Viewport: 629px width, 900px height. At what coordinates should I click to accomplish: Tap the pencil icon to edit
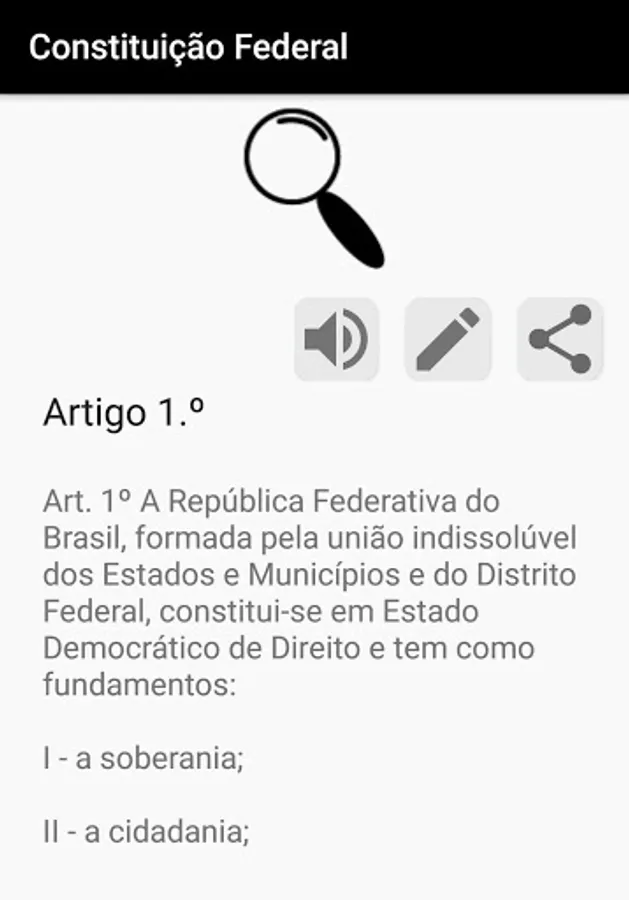click(448, 339)
